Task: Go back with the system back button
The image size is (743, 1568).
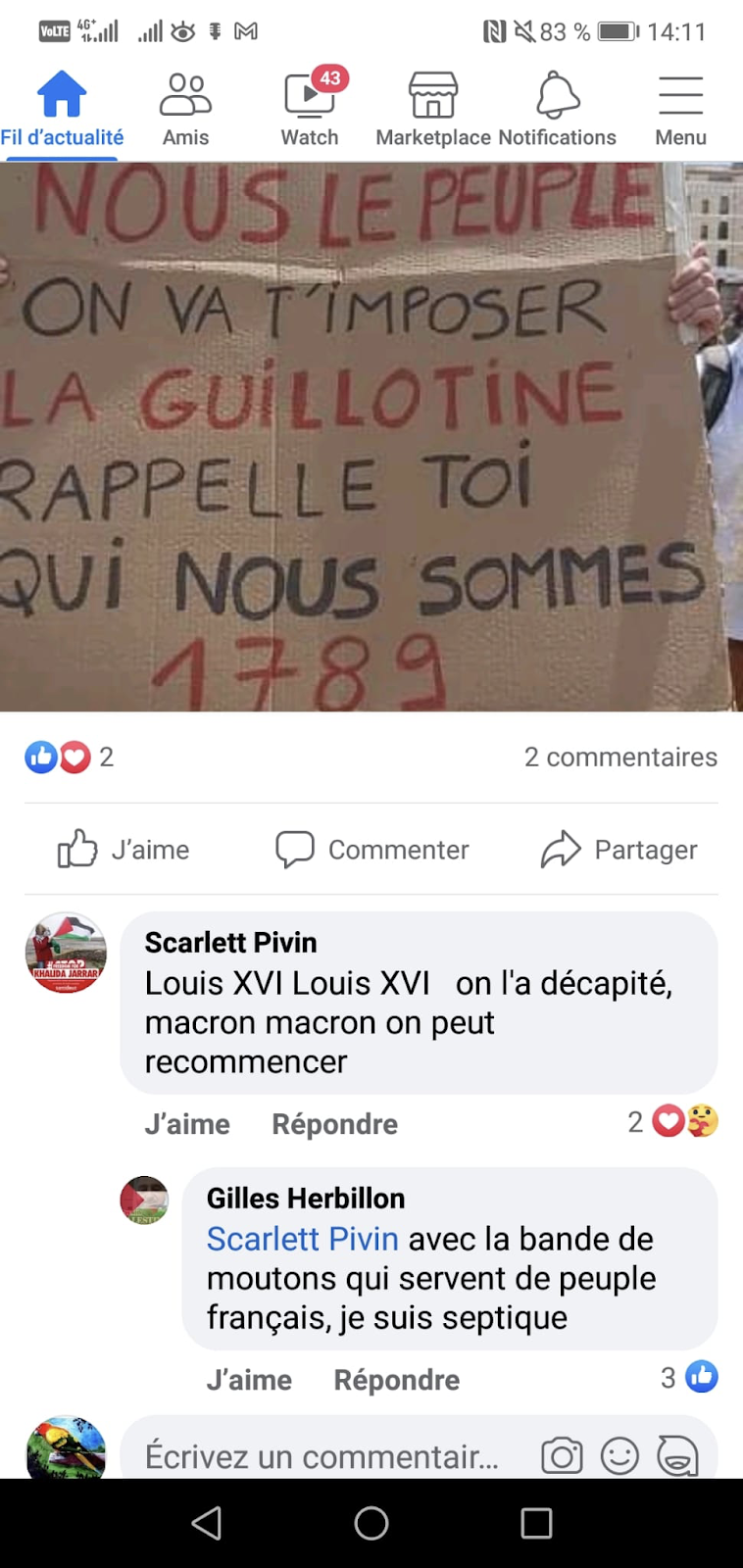Action: click(x=207, y=1523)
